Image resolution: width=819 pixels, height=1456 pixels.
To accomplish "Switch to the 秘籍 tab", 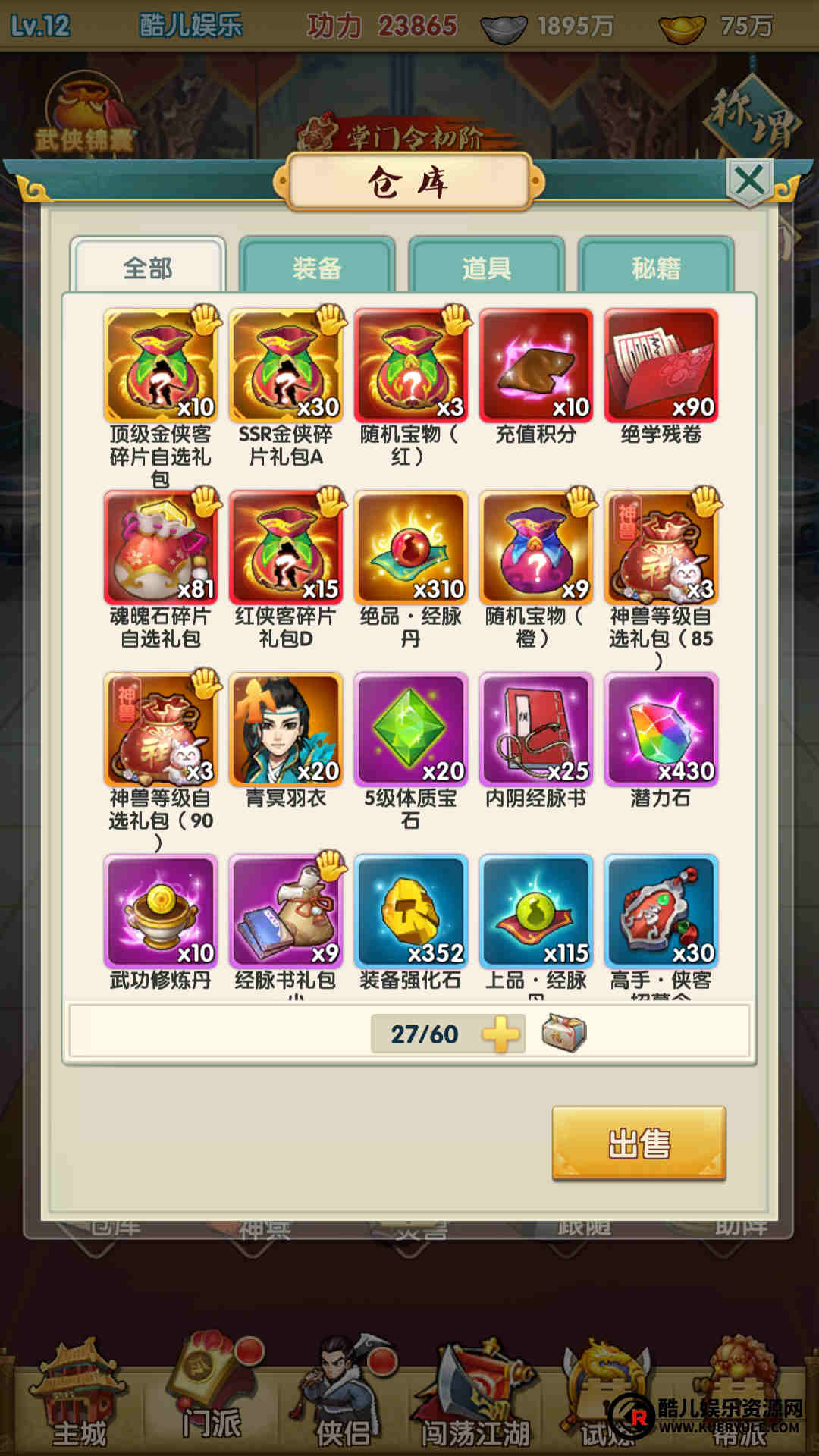I will coord(656,267).
